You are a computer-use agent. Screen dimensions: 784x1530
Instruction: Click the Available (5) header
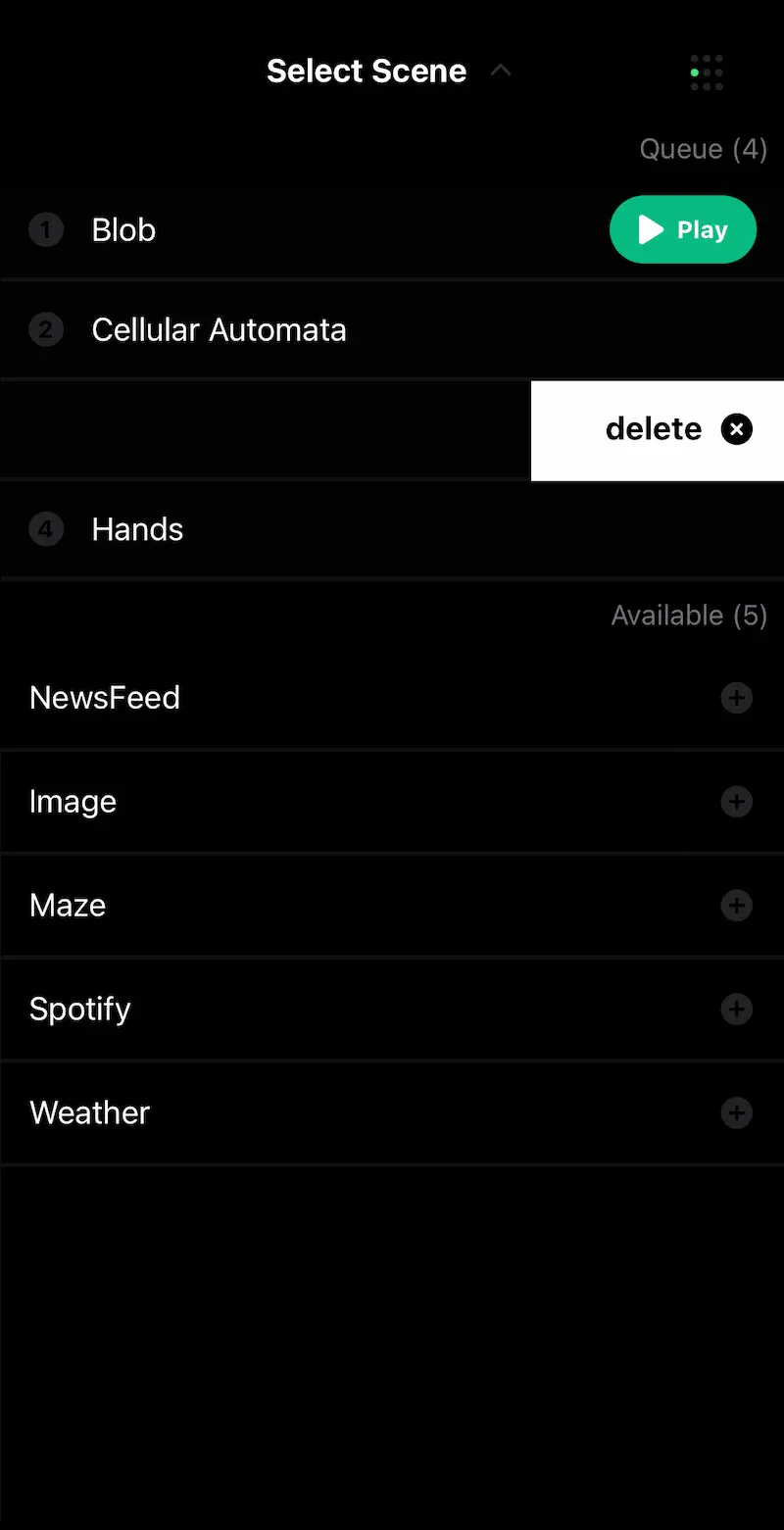point(690,616)
